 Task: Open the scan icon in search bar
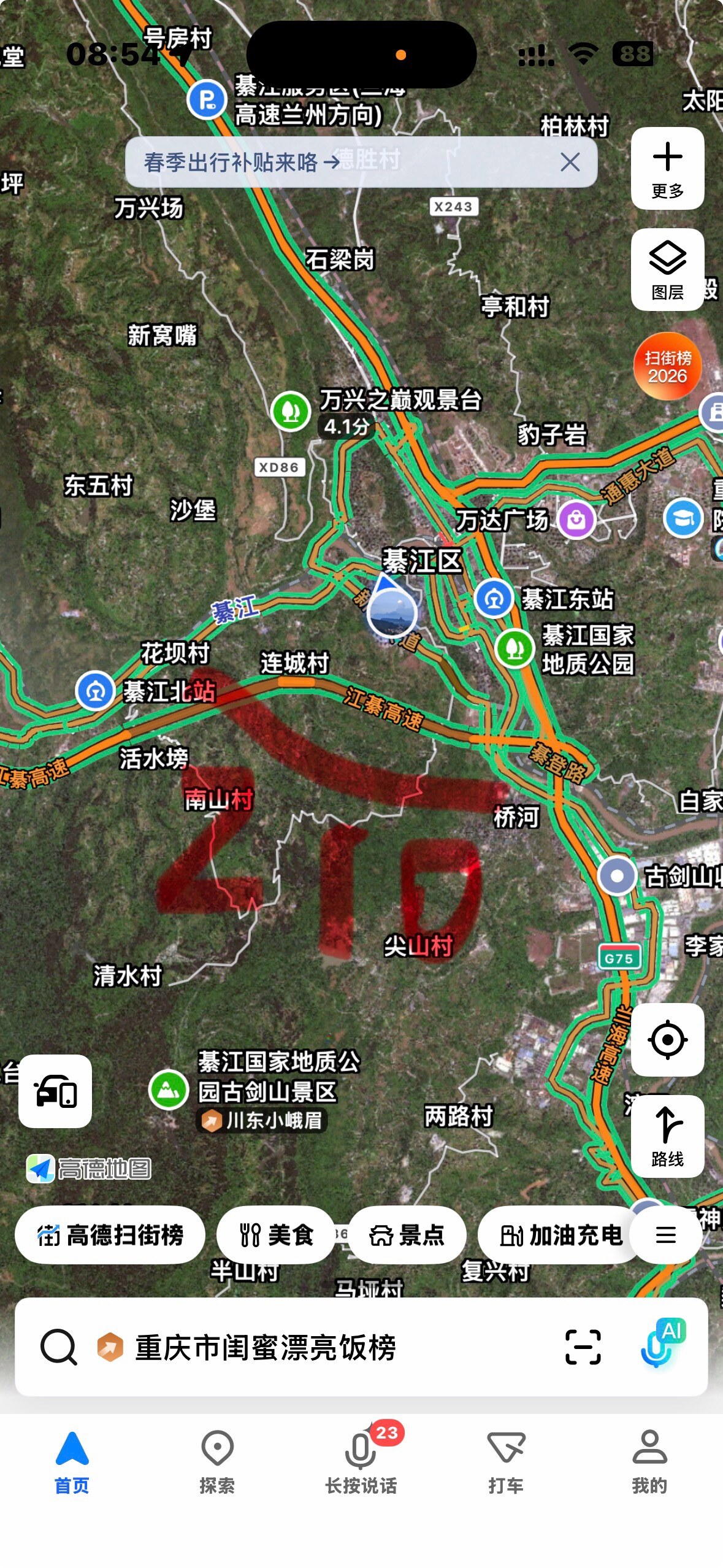pos(583,1348)
